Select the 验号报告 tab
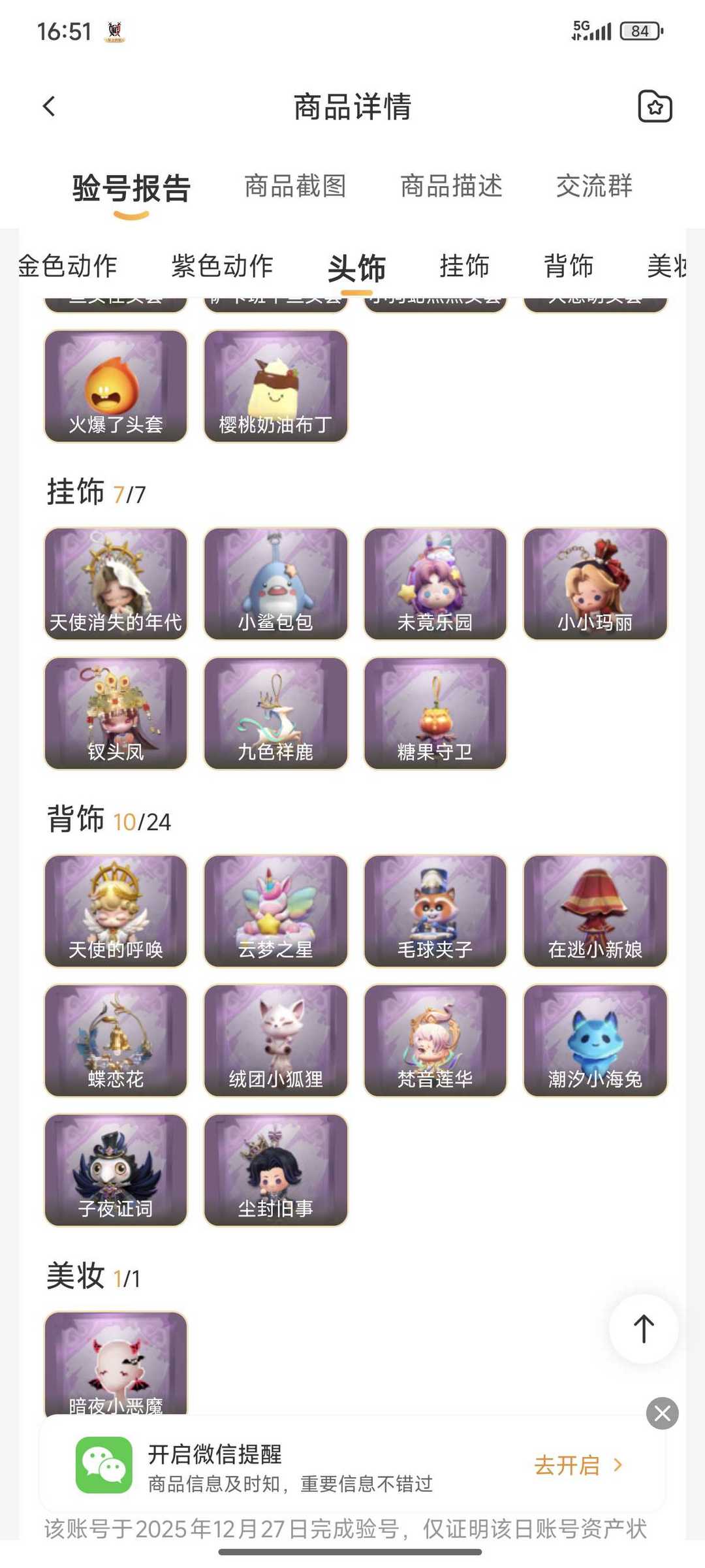 click(131, 189)
